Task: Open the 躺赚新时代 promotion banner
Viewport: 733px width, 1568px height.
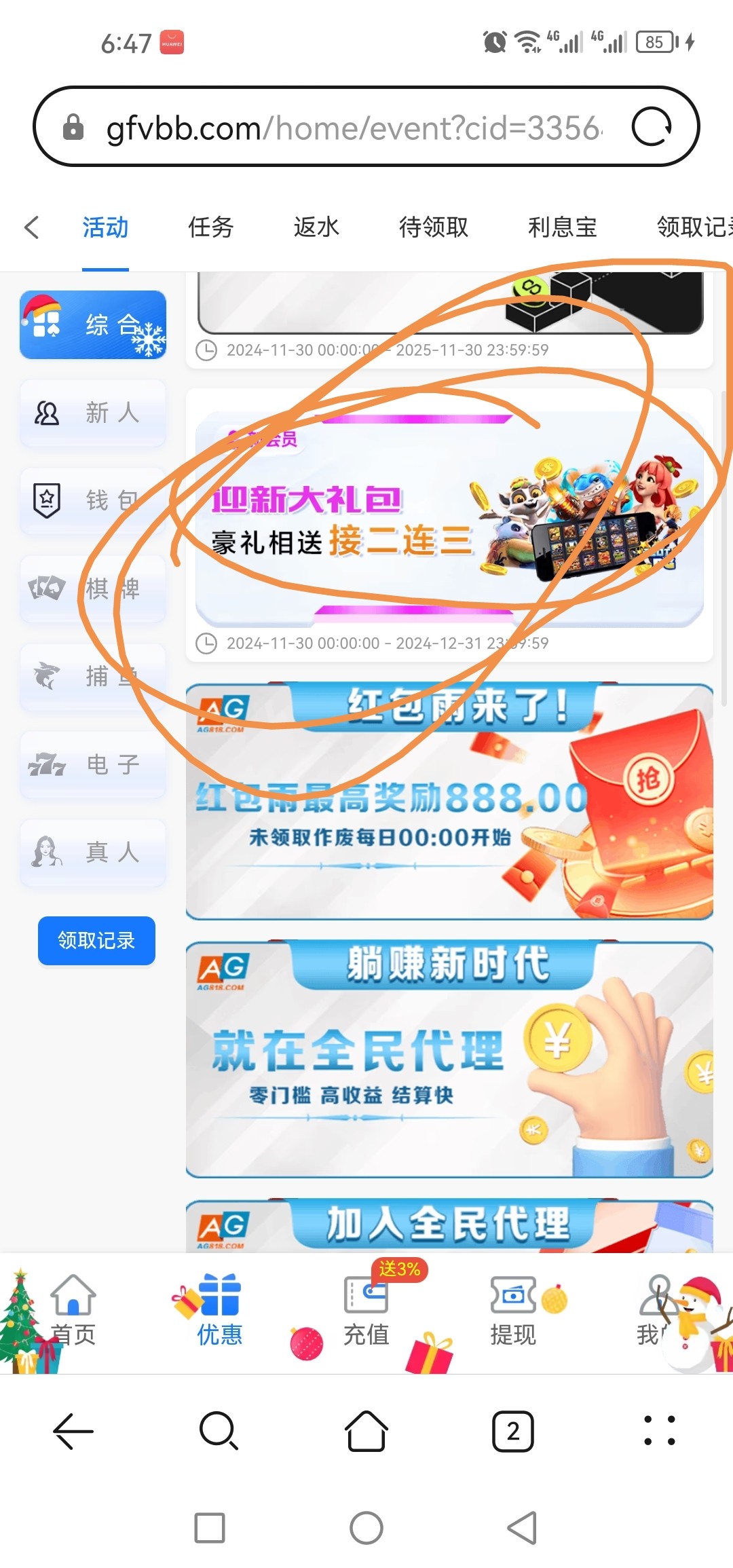Action: tap(449, 1059)
